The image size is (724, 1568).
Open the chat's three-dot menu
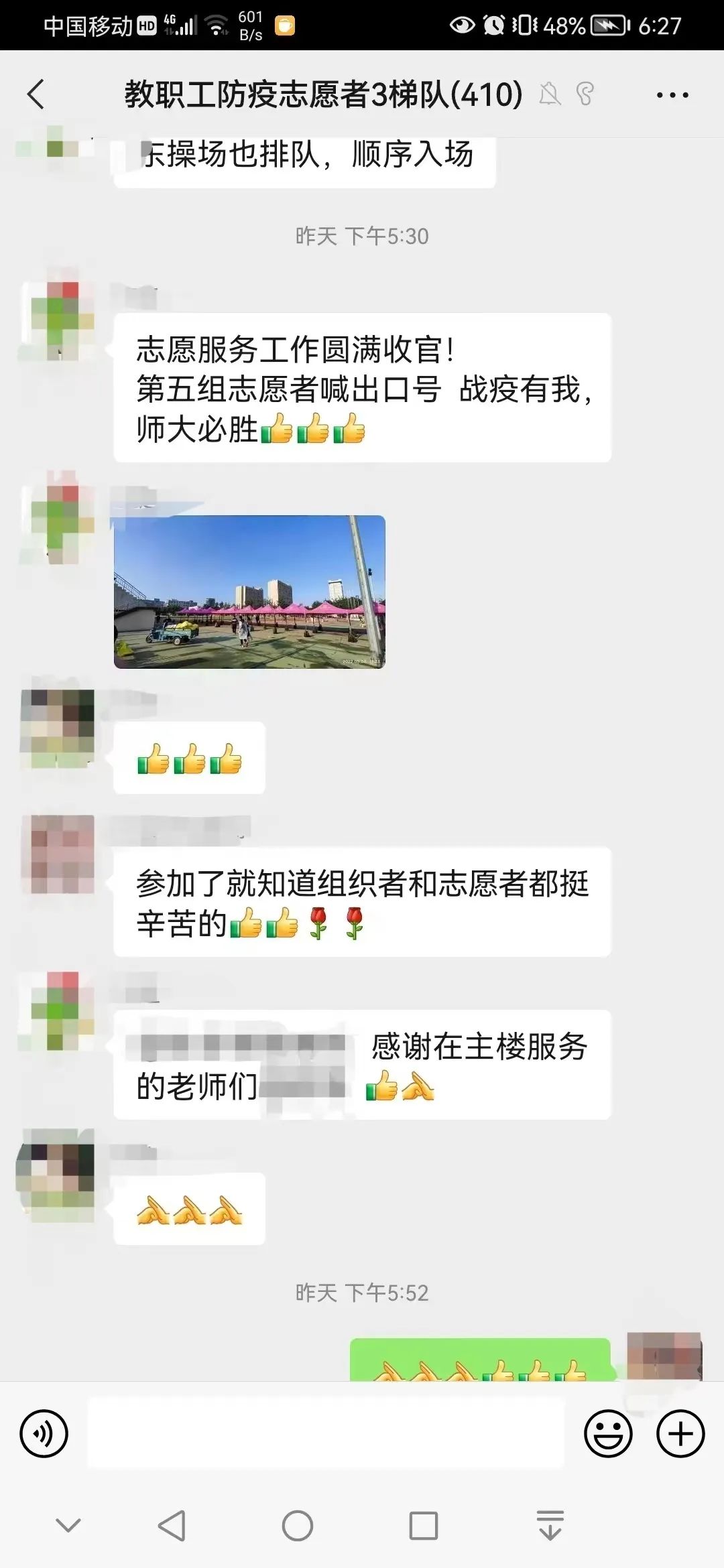click(672, 95)
